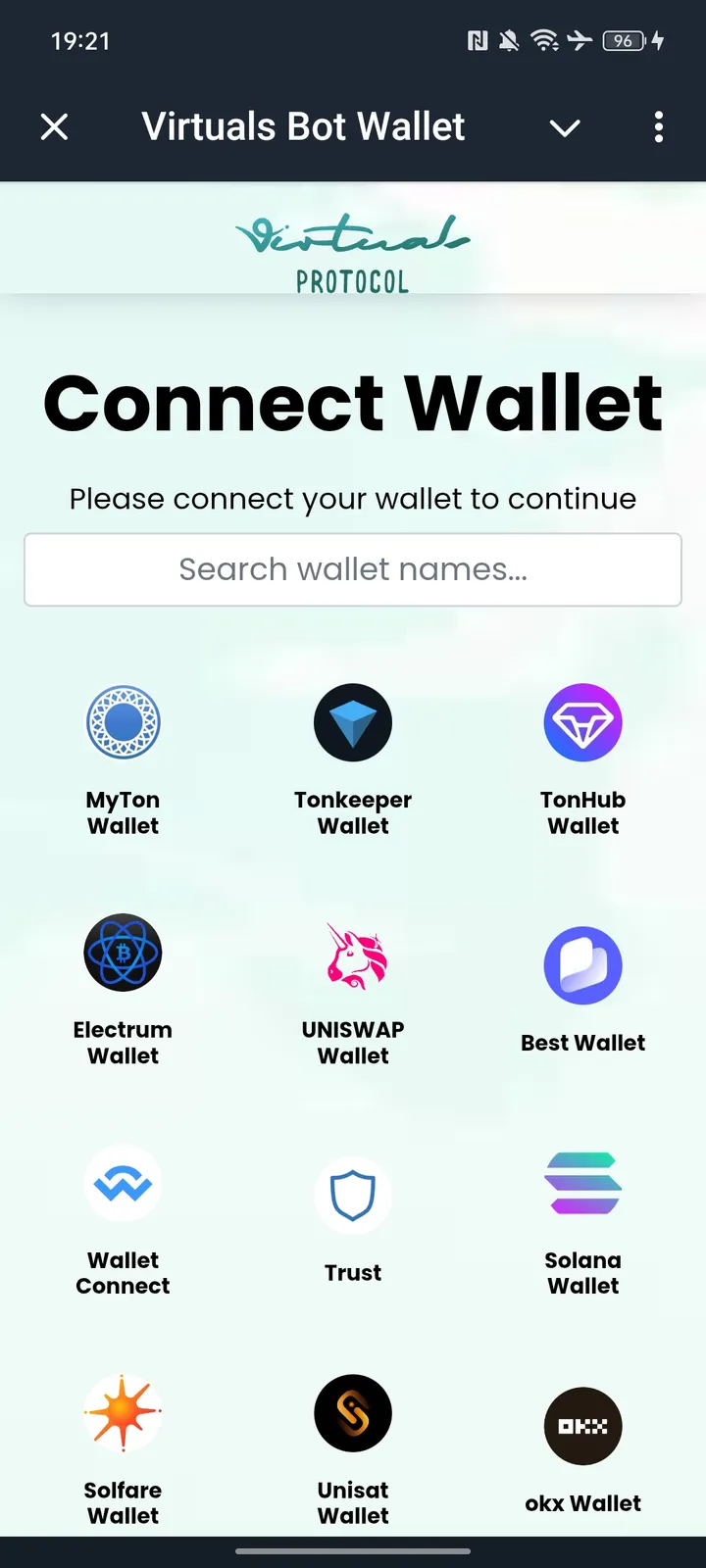Pick the Best Wallet icon
This screenshot has width=706, height=1568.
coord(583,965)
